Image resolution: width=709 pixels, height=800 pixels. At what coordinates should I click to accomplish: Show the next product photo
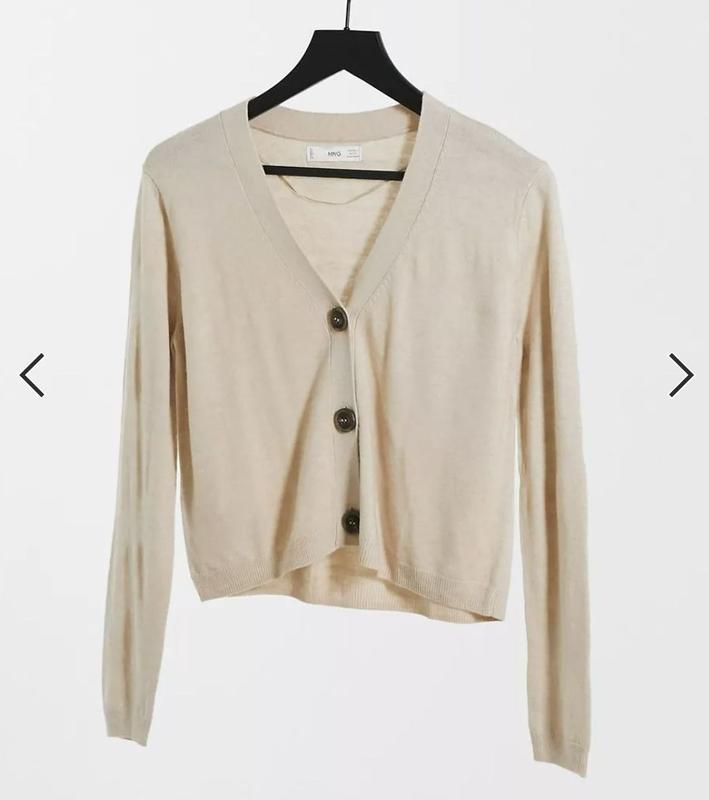click(x=680, y=375)
